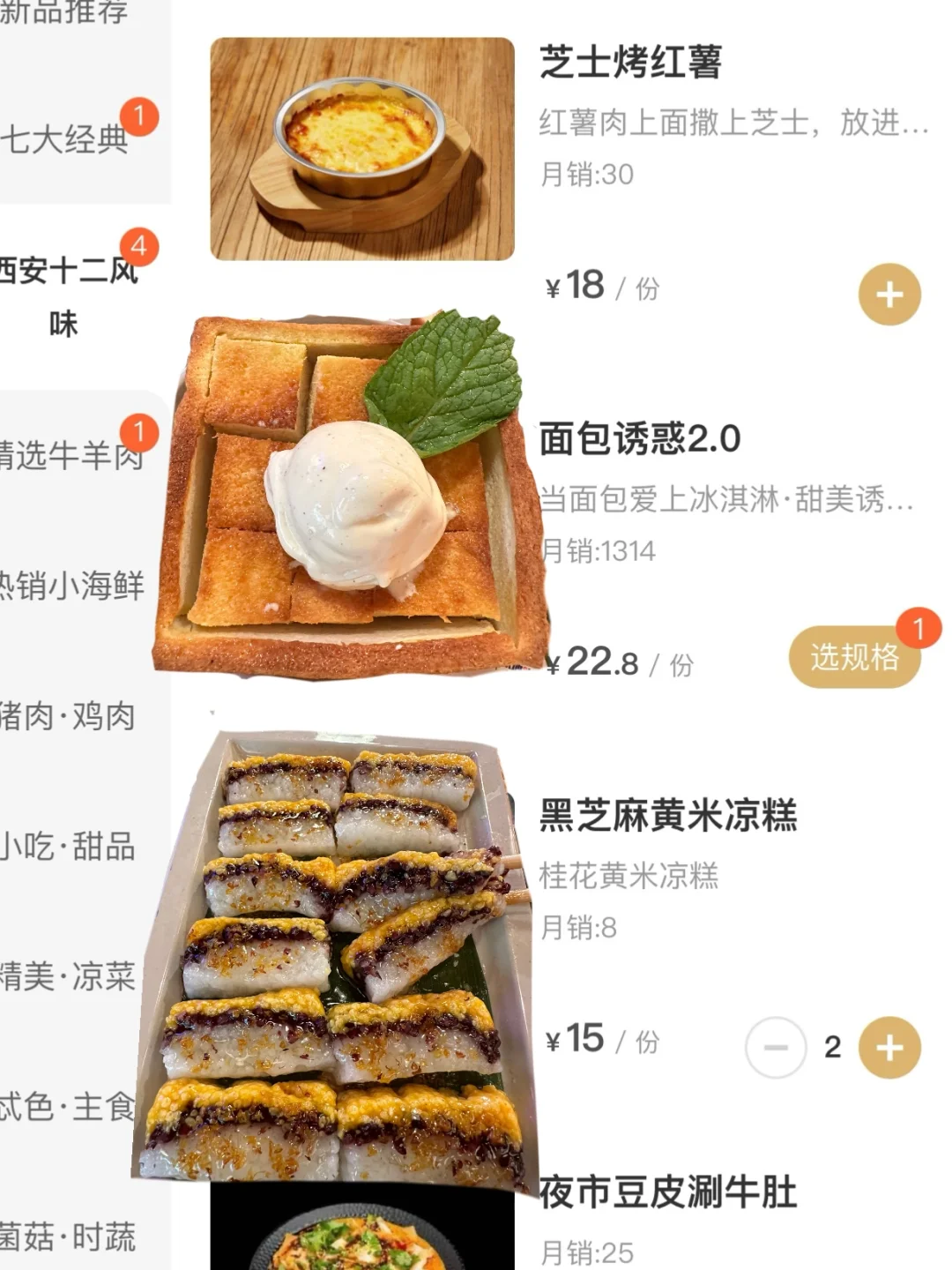Open 夜市豆皮涮牛肚 dish details
Image resolution: width=952 pixels, height=1270 pixels.
point(666,1191)
